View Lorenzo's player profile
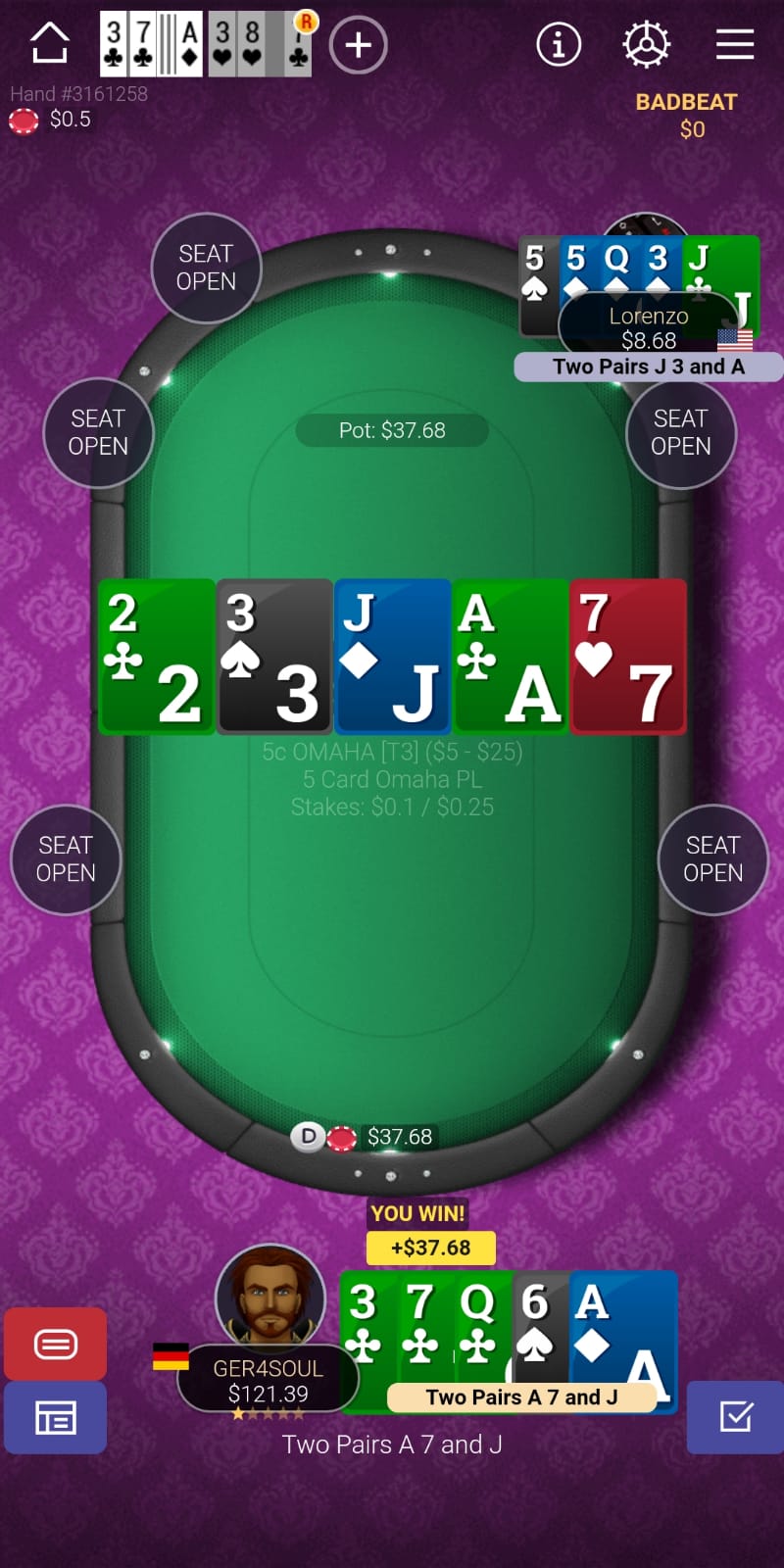The height and width of the screenshot is (1568, 784). click(x=649, y=327)
